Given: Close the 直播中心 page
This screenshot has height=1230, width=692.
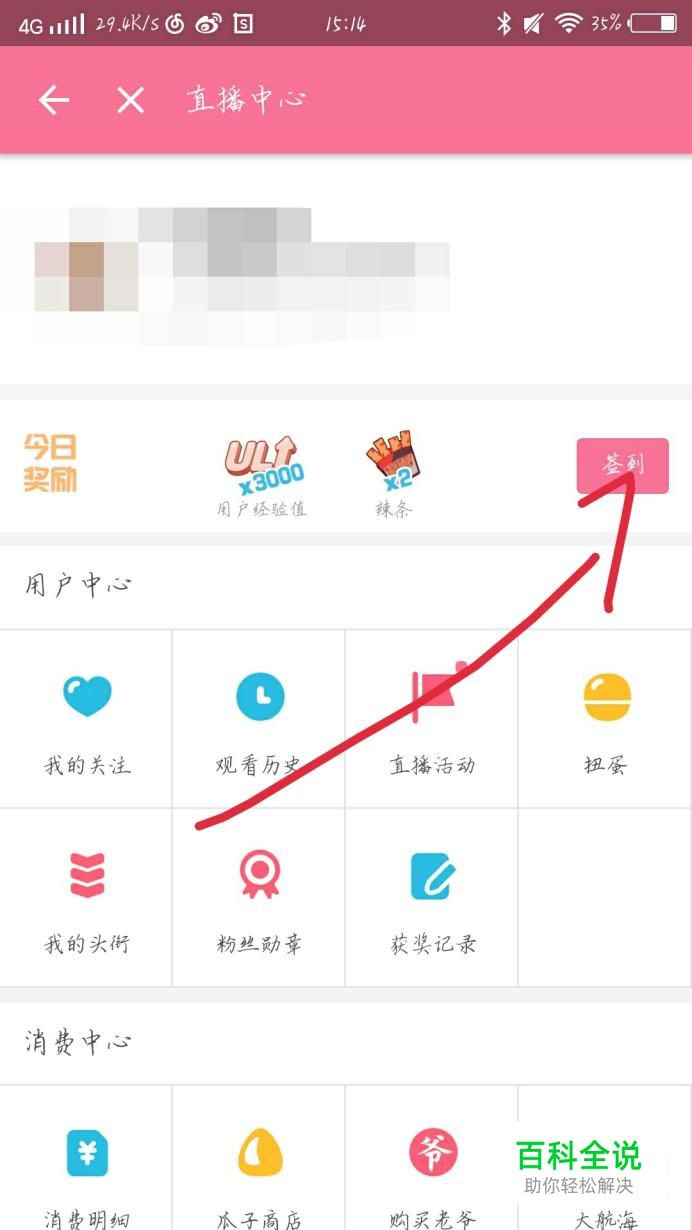Looking at the screenshot, I should click(130, 100).
